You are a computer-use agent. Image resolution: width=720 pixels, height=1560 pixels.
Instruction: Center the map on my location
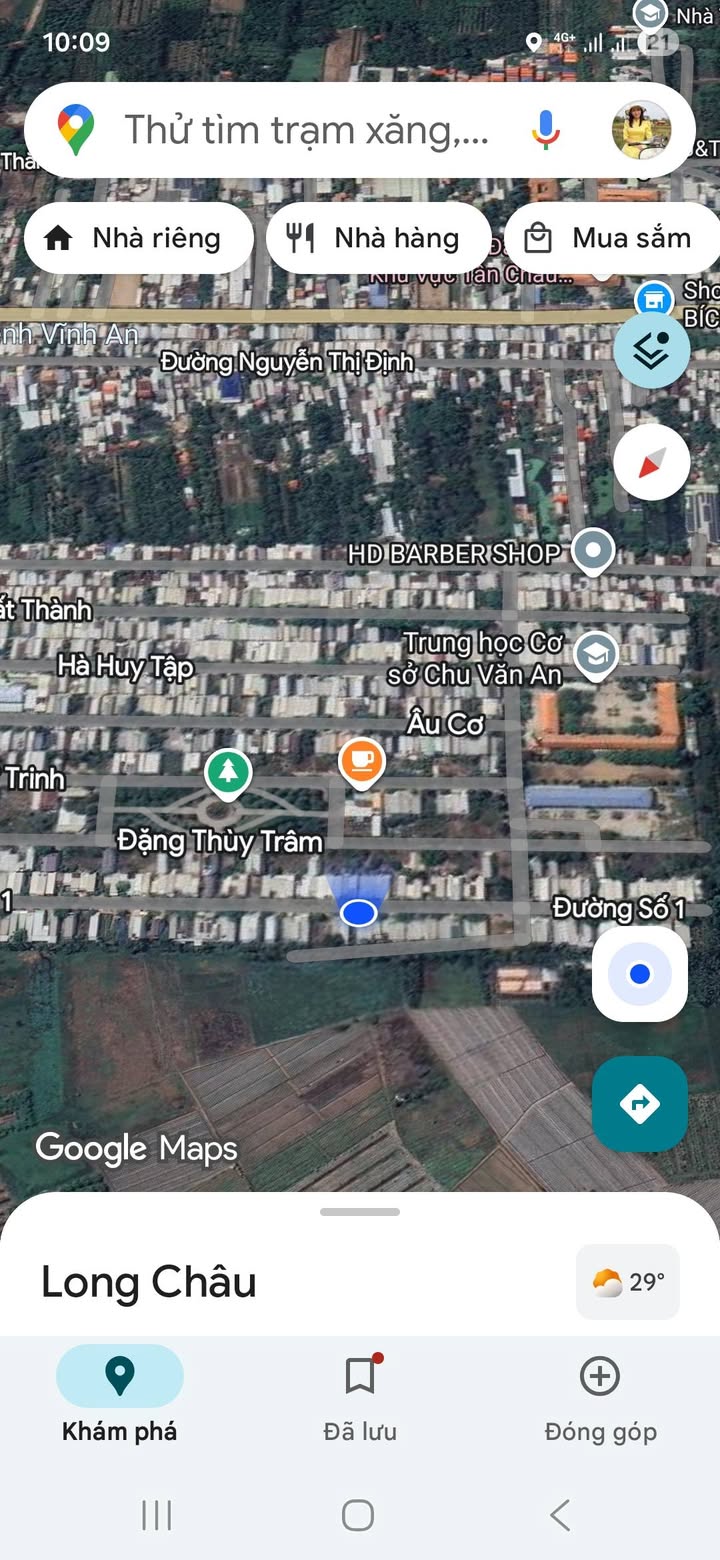tap(640, 974)
